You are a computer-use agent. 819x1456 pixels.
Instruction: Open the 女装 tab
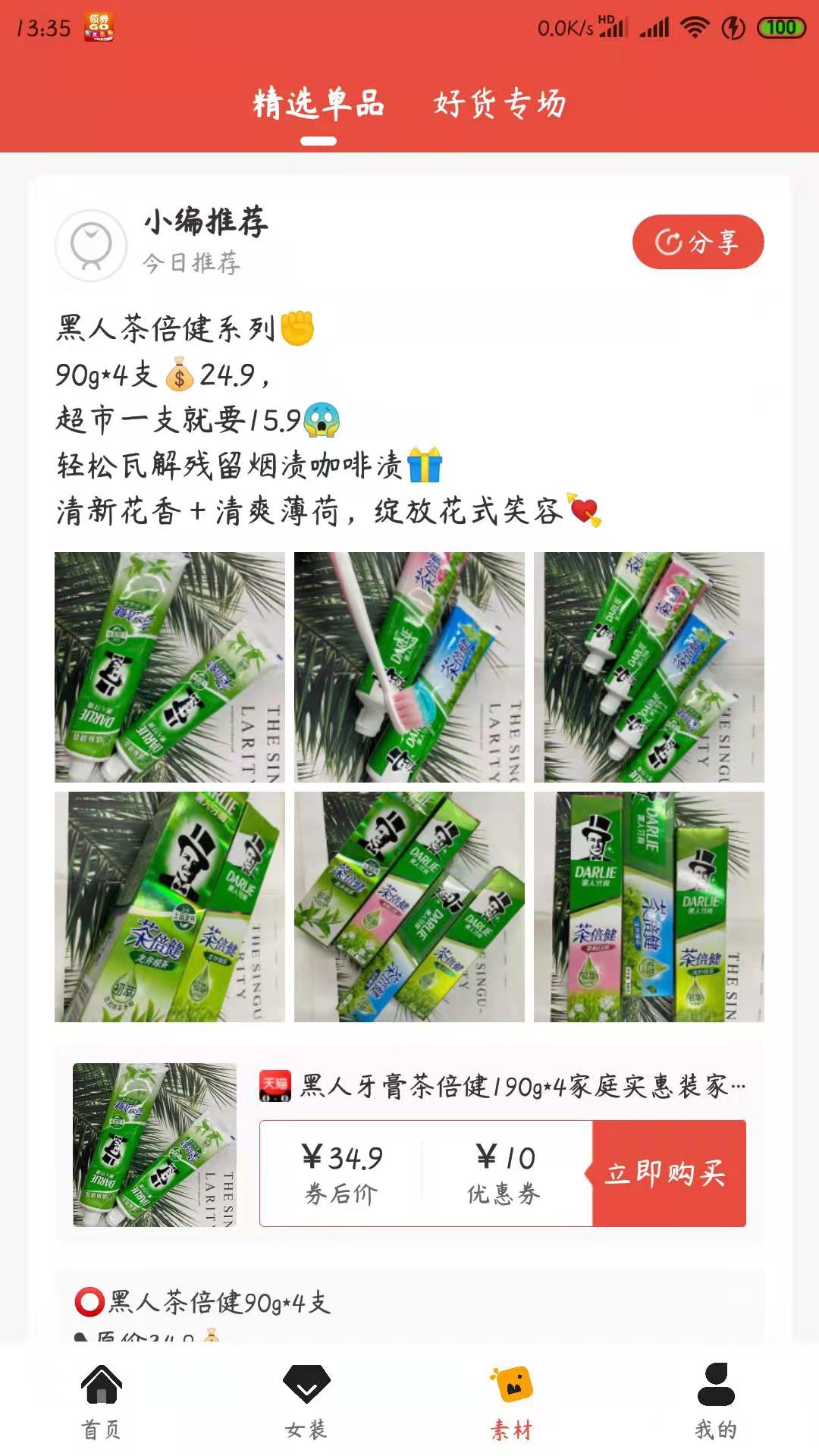coord(306,1401)
